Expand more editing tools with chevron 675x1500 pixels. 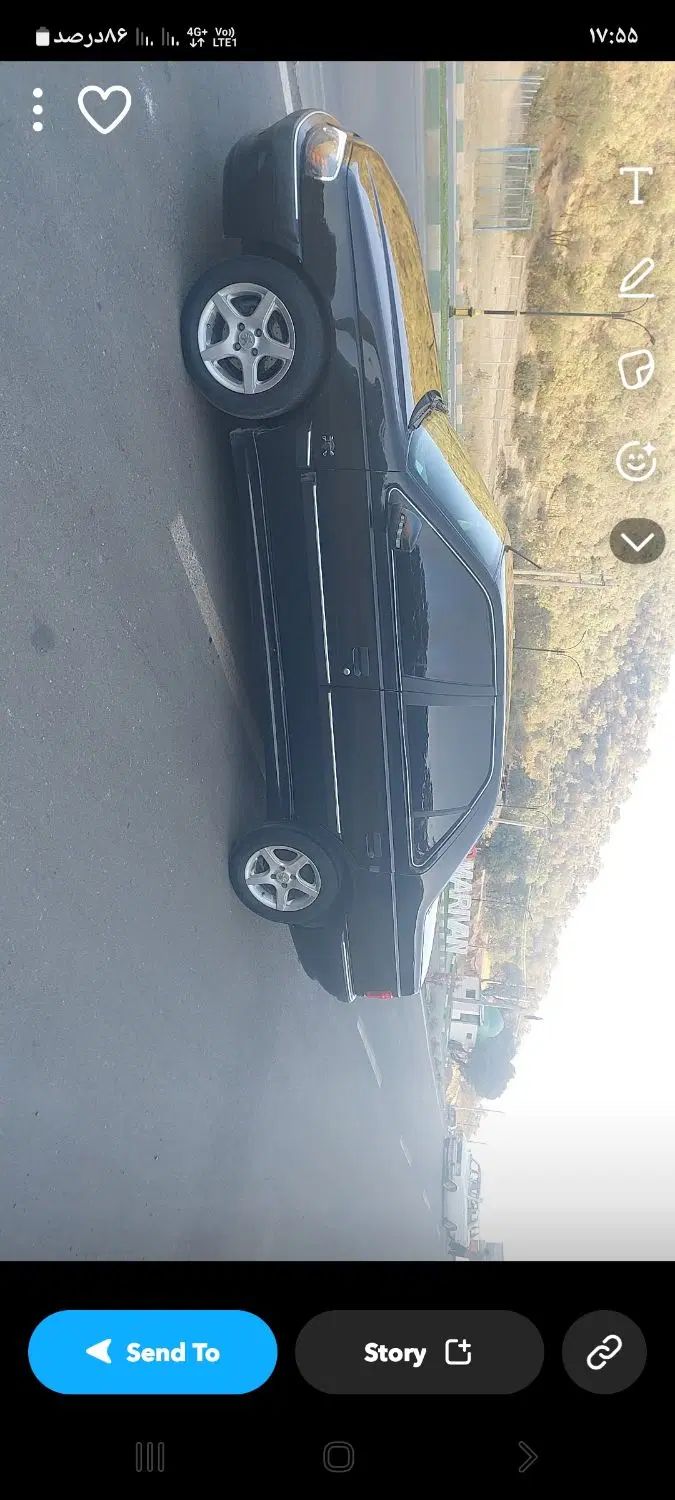pos(637,542)
